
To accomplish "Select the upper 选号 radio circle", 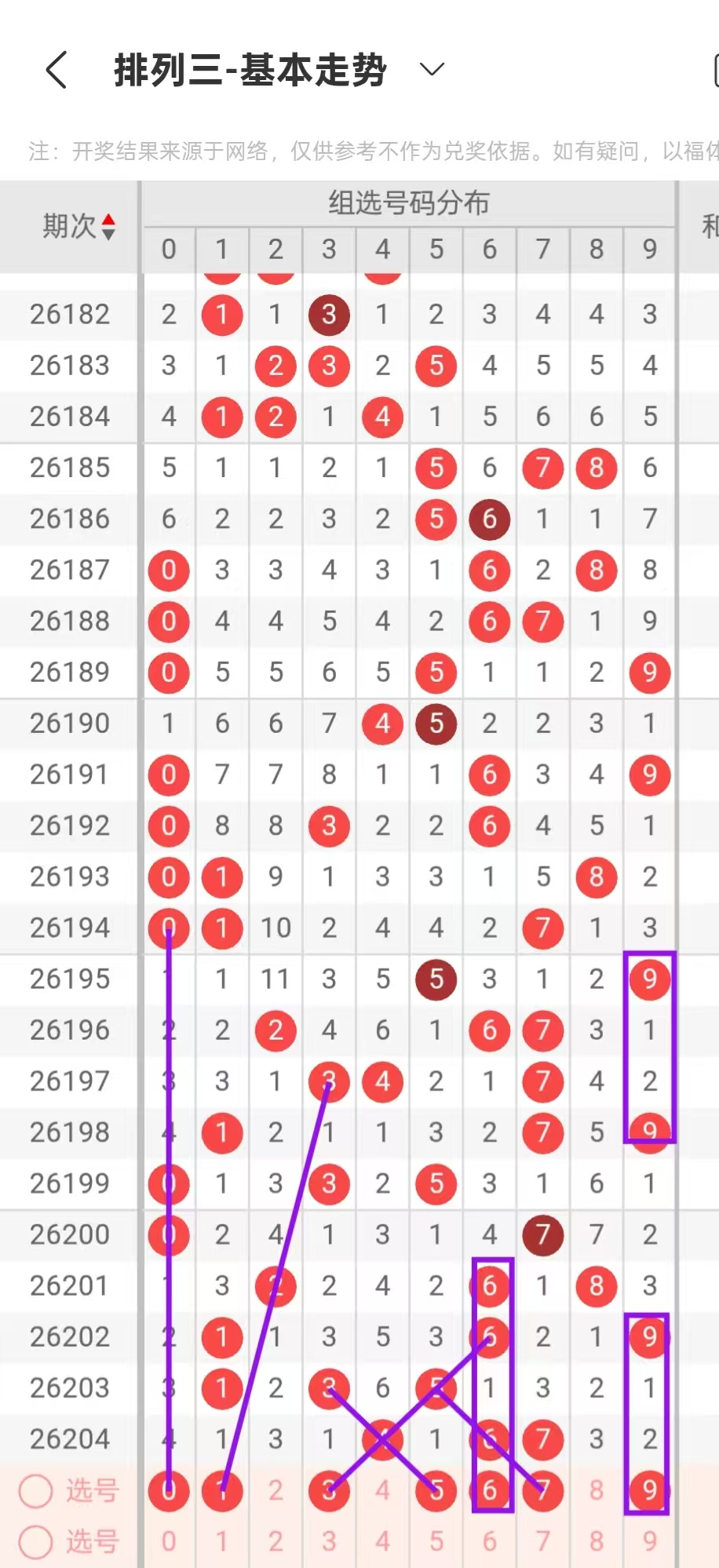I will point(35,1491).
